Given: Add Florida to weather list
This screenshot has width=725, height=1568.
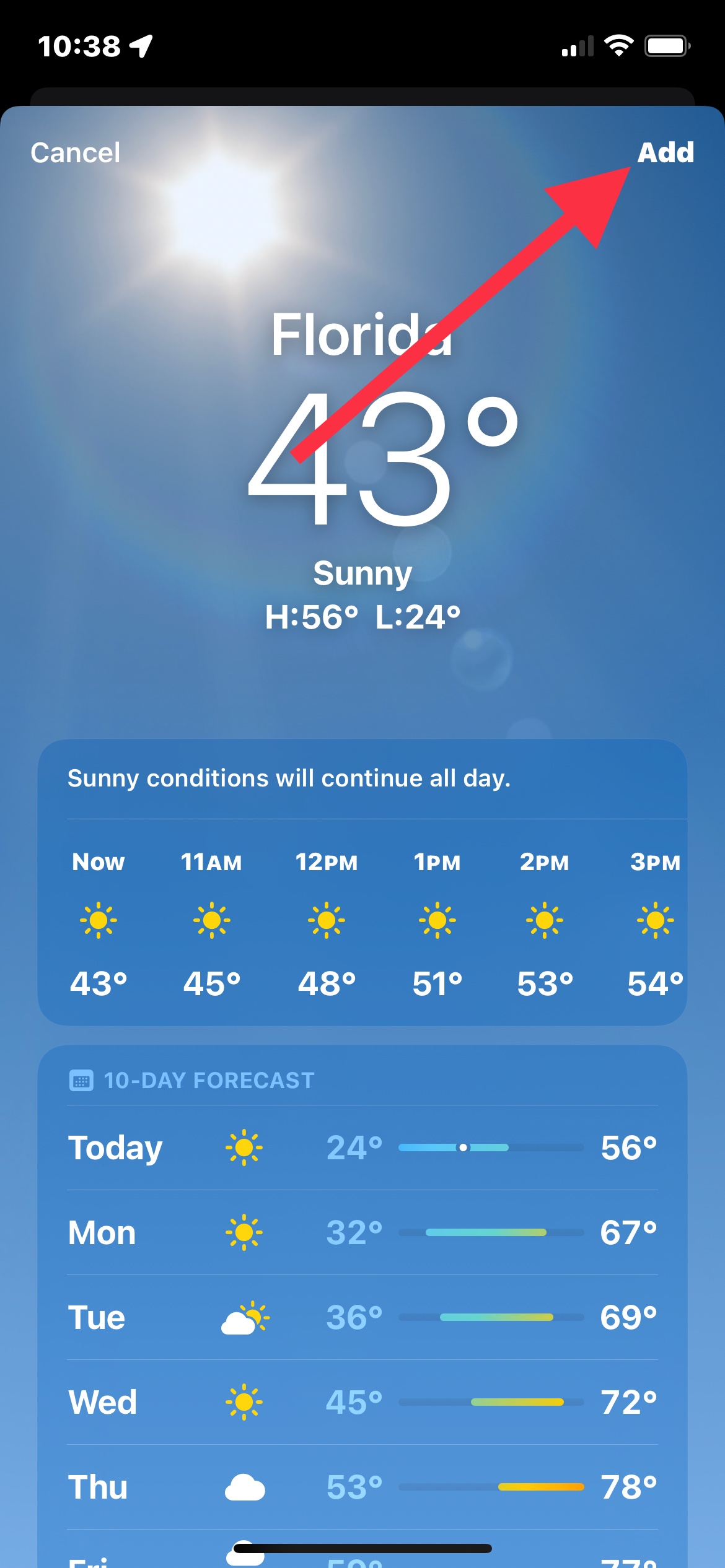Looking at the screenshot, I should pyautogui.click(x=666, y=153).
